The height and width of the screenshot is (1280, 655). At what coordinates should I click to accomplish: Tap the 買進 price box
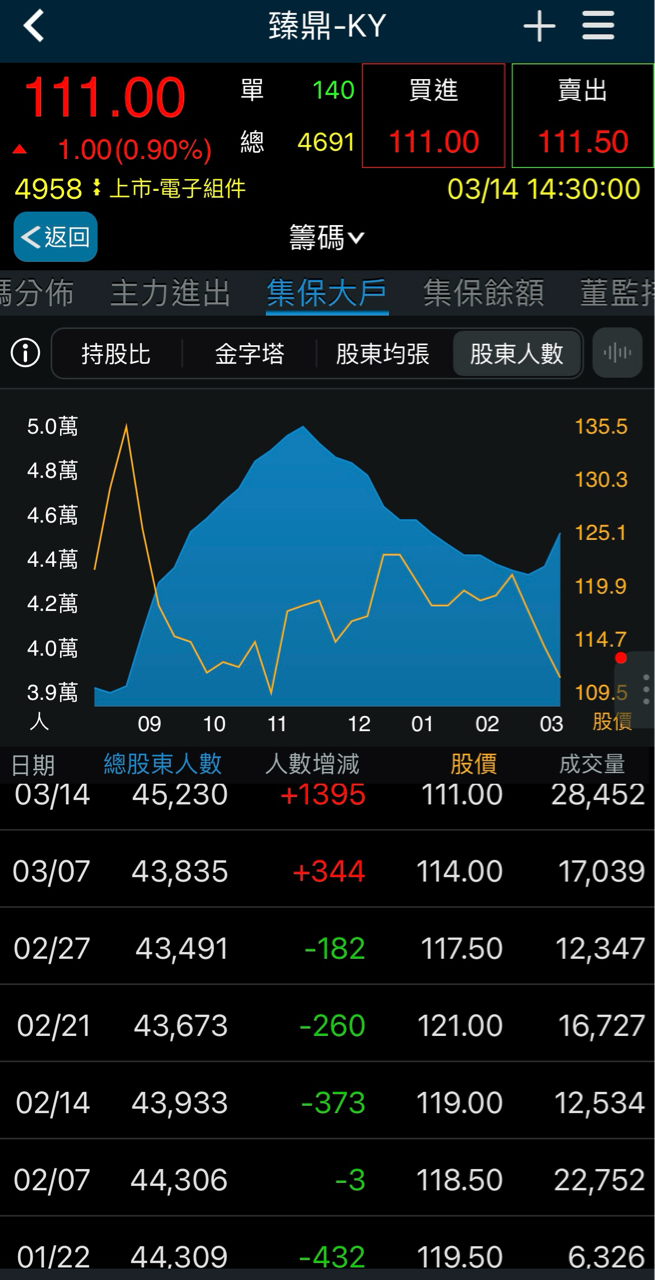(433, 116)
